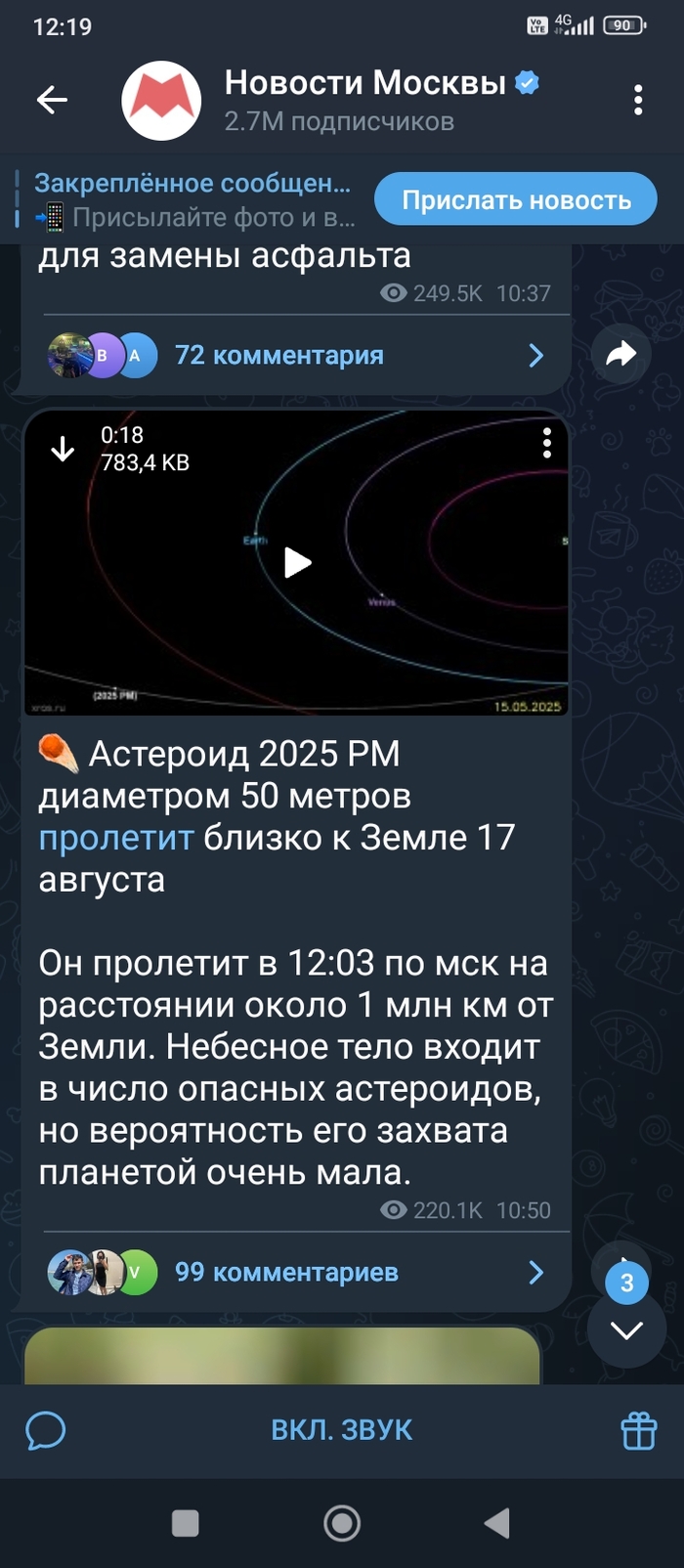Share the asphalt replacement post
This screenshot has height=1568, width=684.
tap(620, 354)
